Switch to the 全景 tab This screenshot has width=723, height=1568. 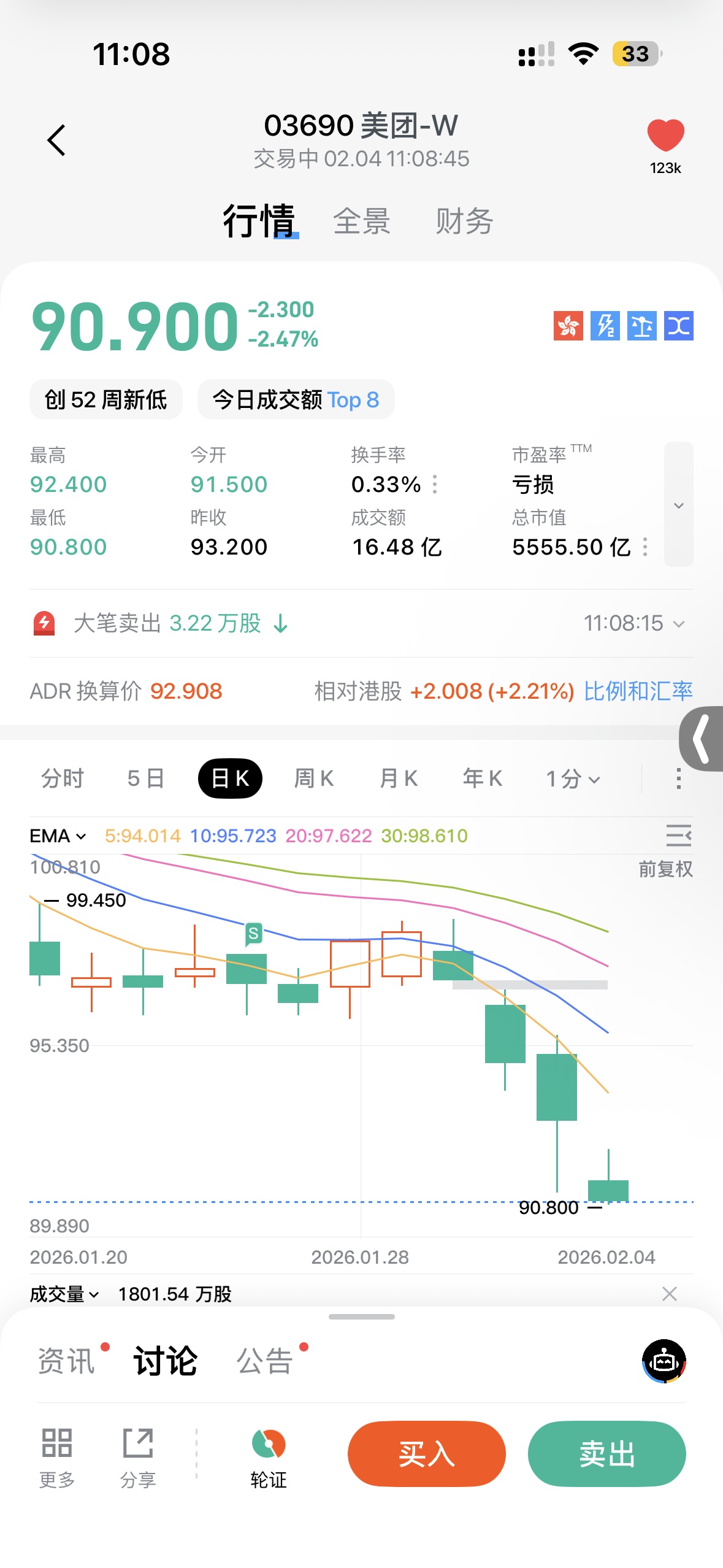362,221
